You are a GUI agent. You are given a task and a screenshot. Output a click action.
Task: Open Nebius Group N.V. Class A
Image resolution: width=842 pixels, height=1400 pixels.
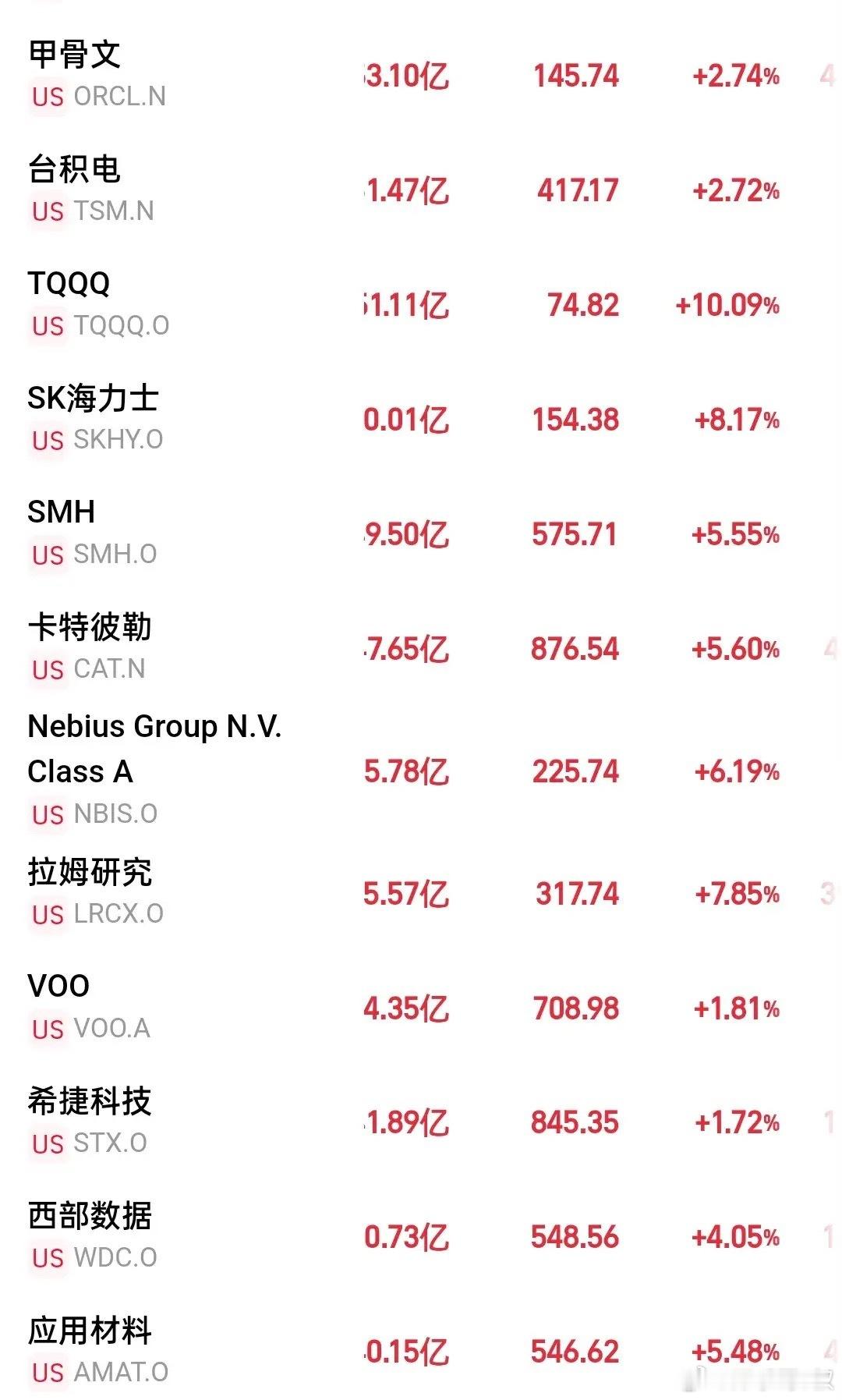point(421,771)
